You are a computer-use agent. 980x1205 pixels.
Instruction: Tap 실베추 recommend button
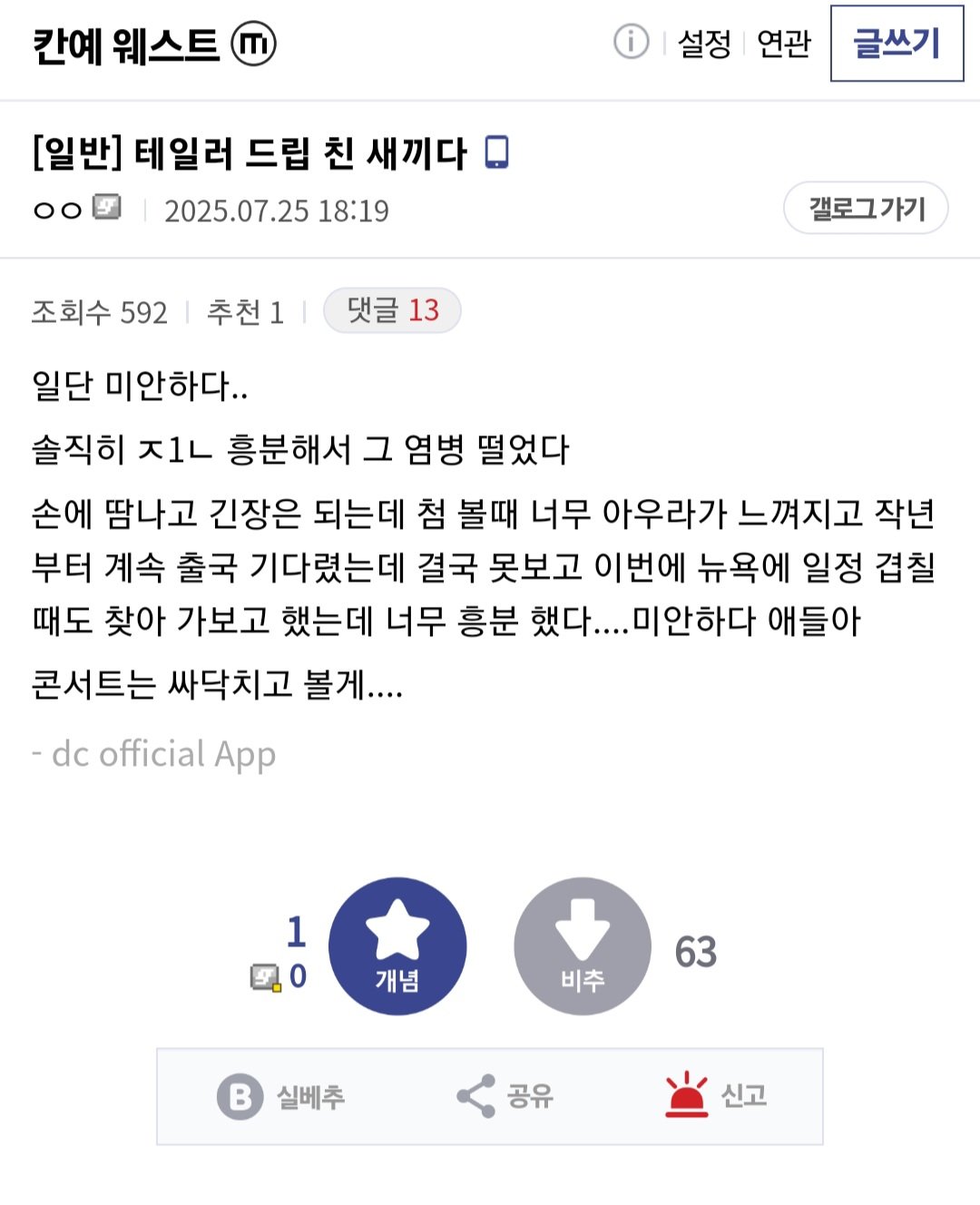tap(281, 1096)
